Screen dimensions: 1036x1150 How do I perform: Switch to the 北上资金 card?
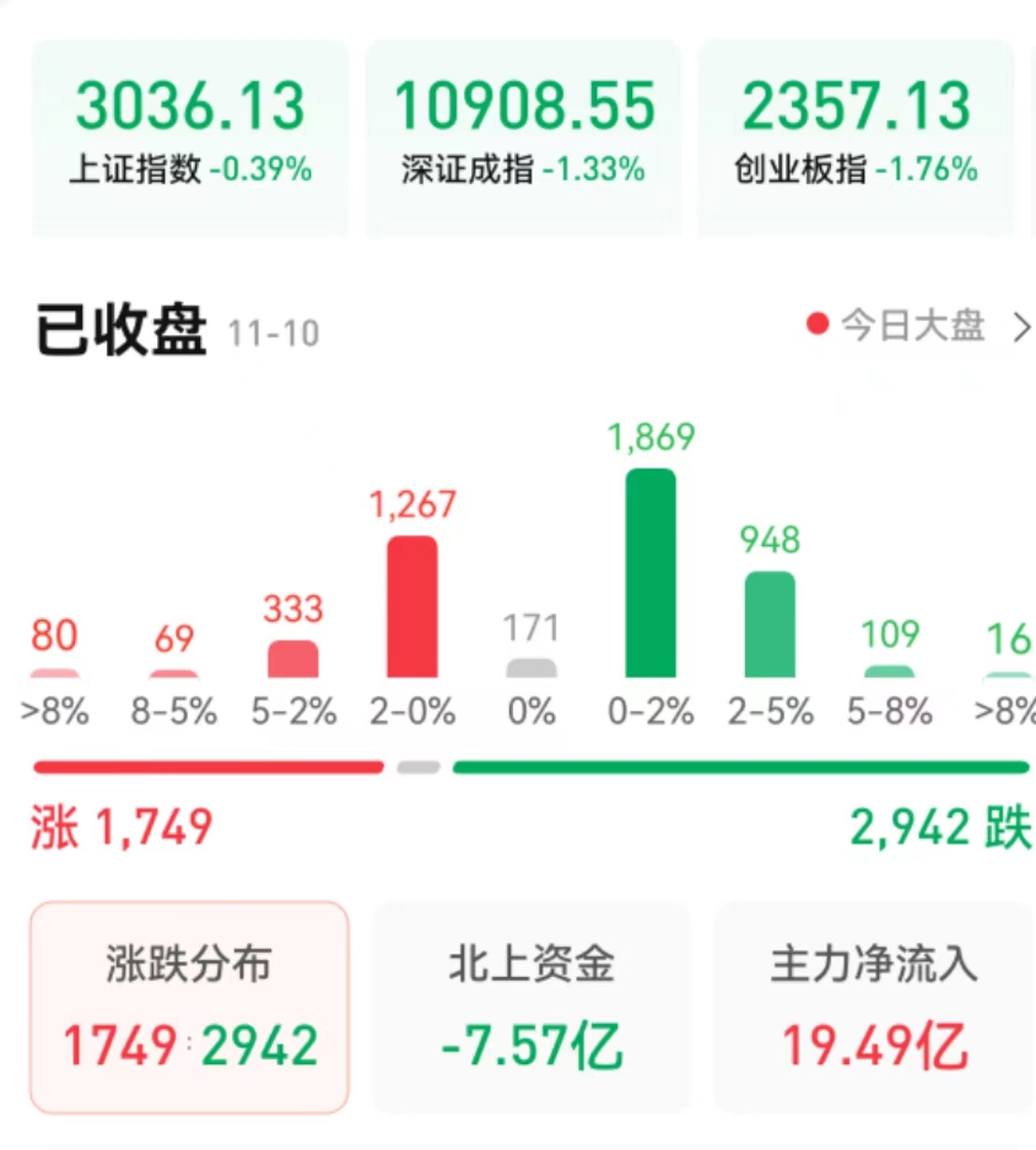[531, 1007]
